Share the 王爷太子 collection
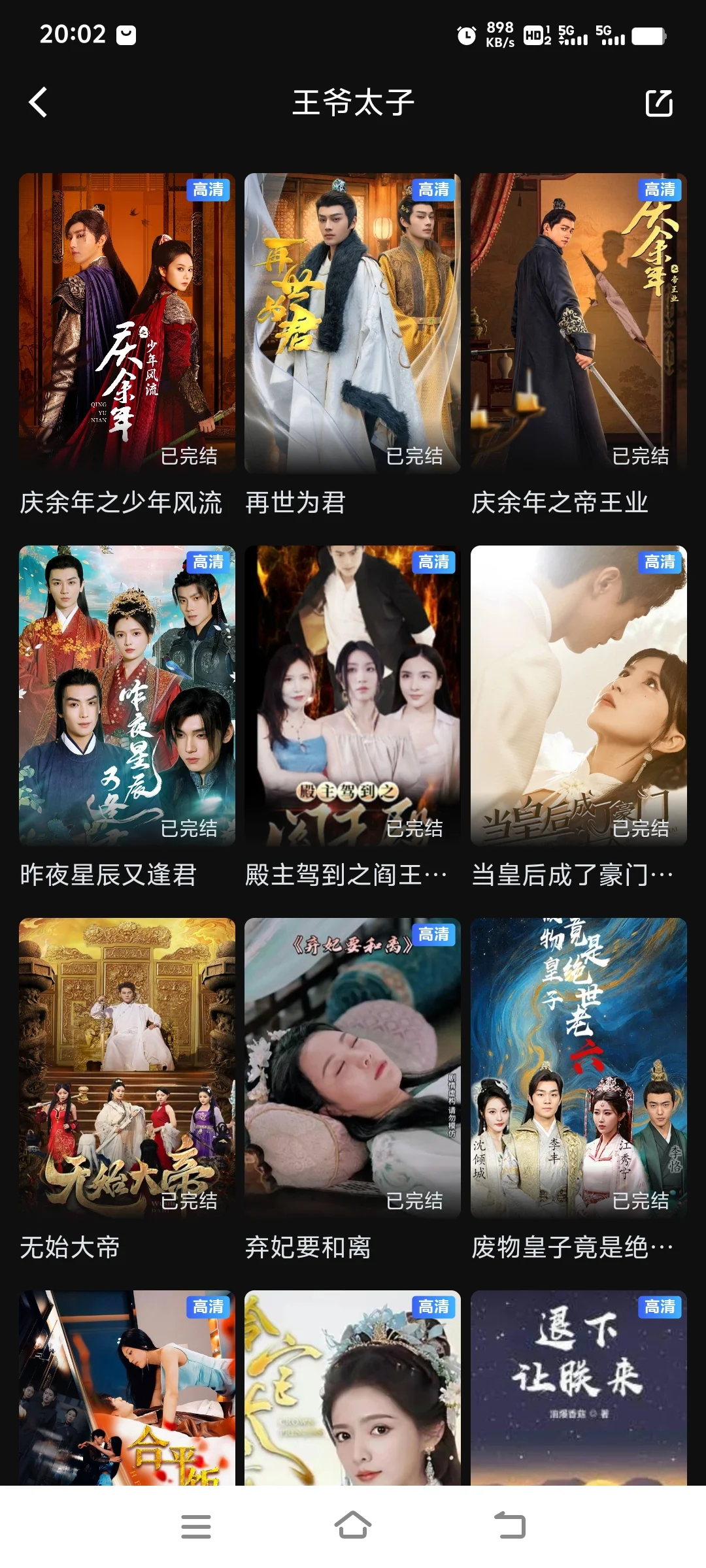The image size is (706, 1568). 659,103
